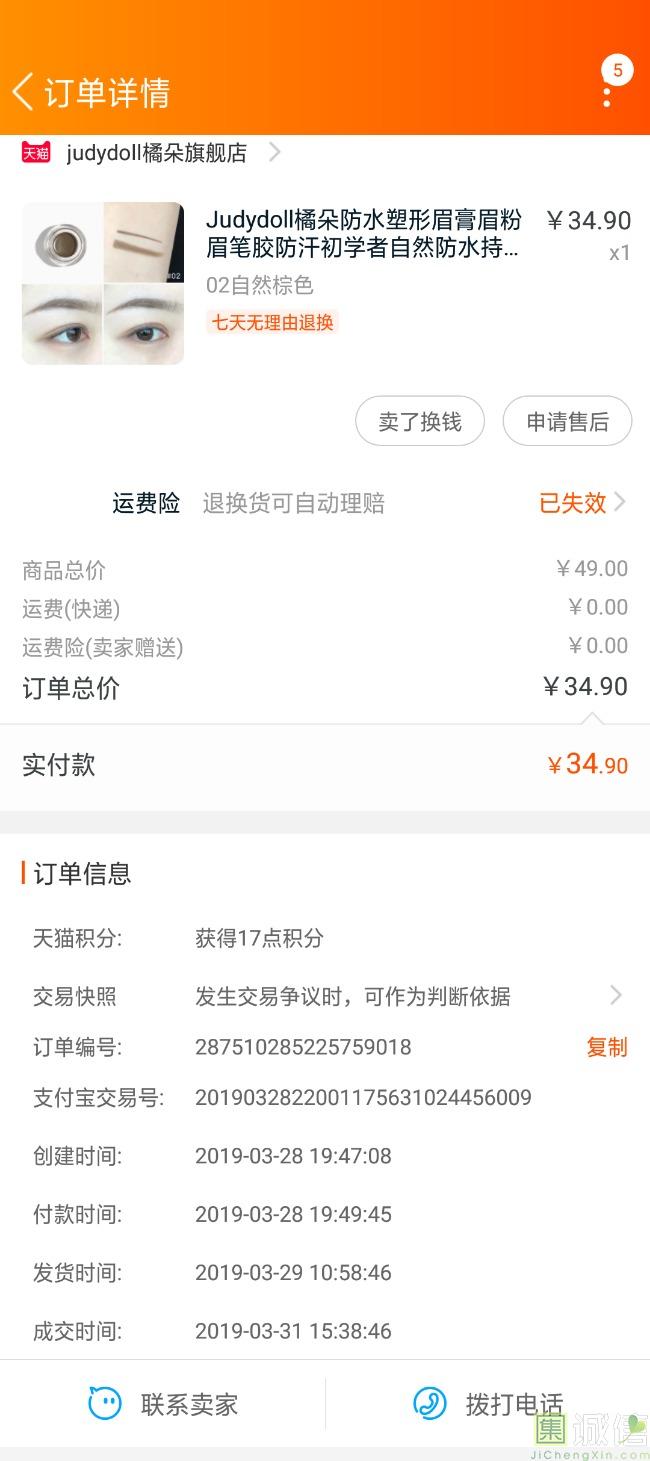Screen dimensions: 650x1461
Task: Open the 运费险 已失效 row
Action: 583,503
